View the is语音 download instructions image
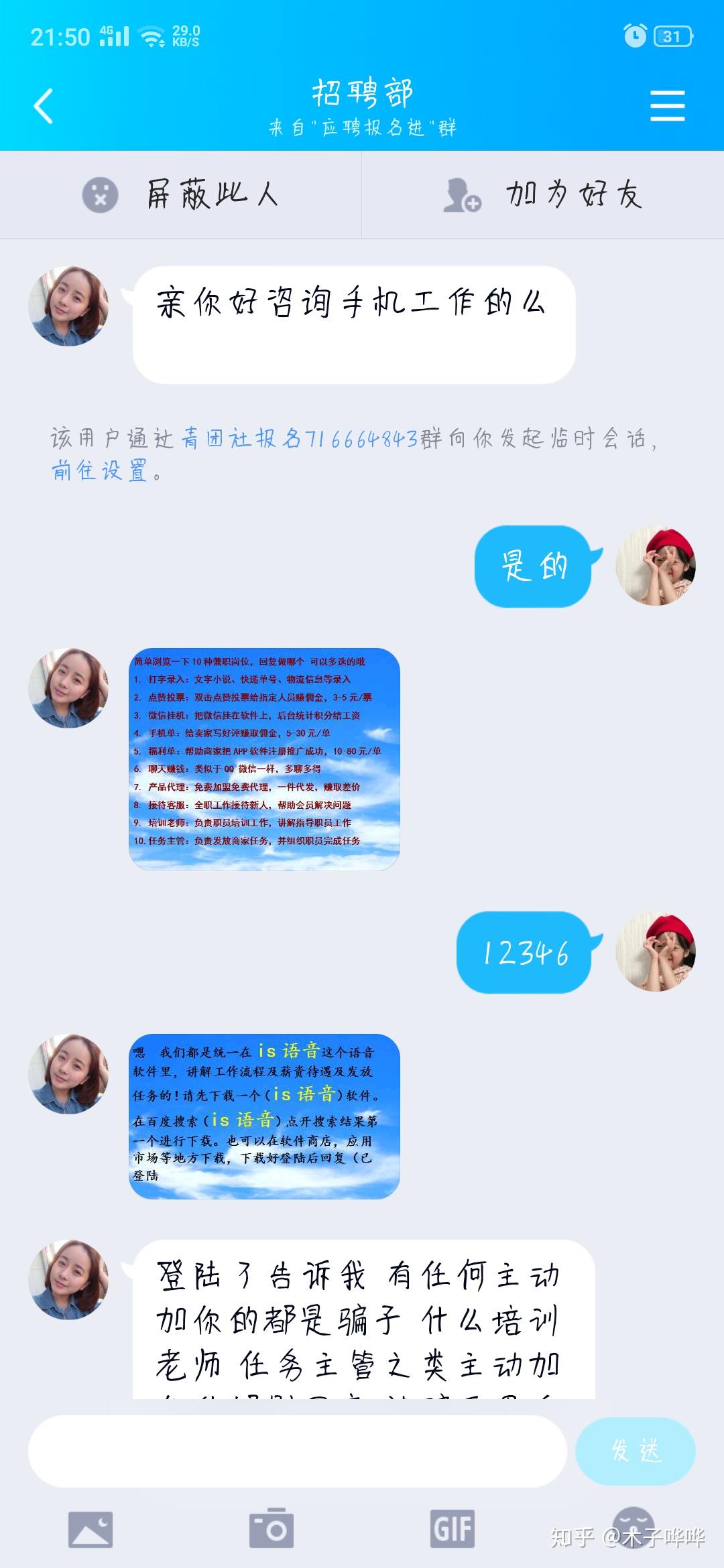The width and height of the screenshot is (724, 1568). pos(264,1116)
